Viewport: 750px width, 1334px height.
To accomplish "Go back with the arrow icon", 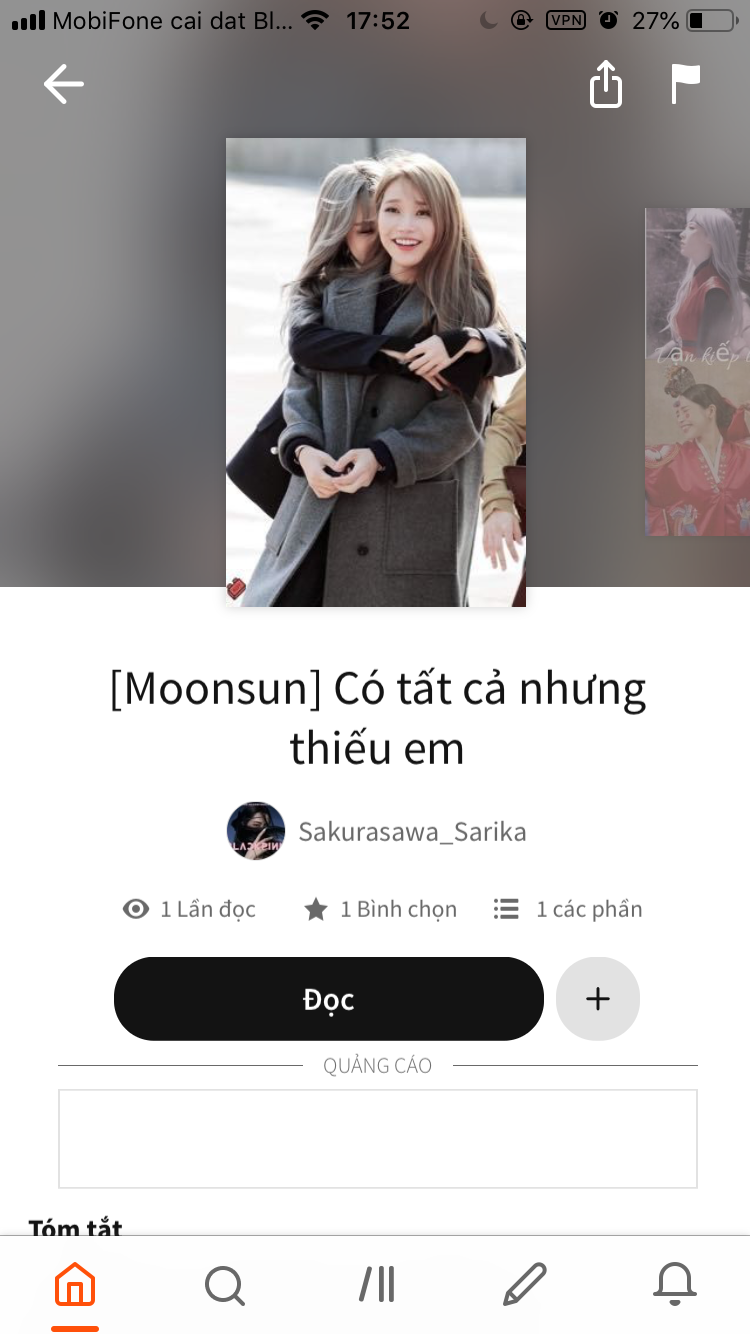I will (64, 84).
